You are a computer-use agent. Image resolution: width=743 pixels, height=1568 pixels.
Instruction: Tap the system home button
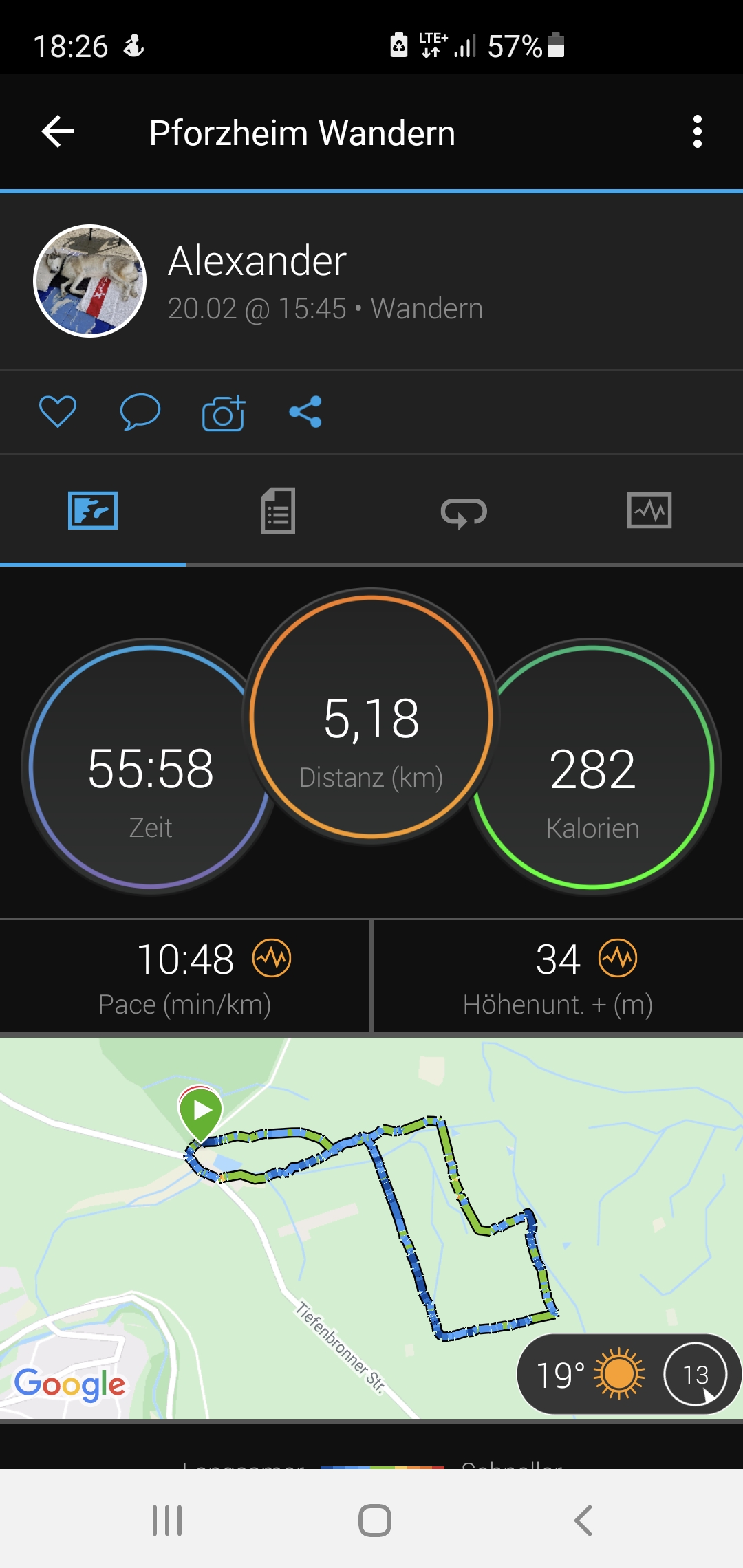tap(374, 1520)
